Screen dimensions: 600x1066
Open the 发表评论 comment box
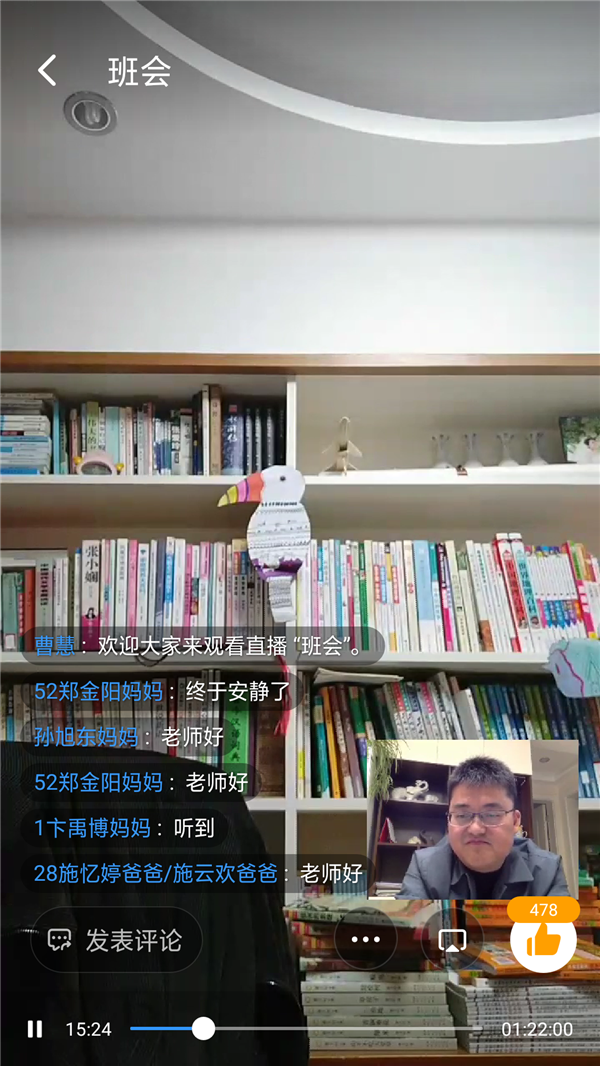tap(116, 940)
